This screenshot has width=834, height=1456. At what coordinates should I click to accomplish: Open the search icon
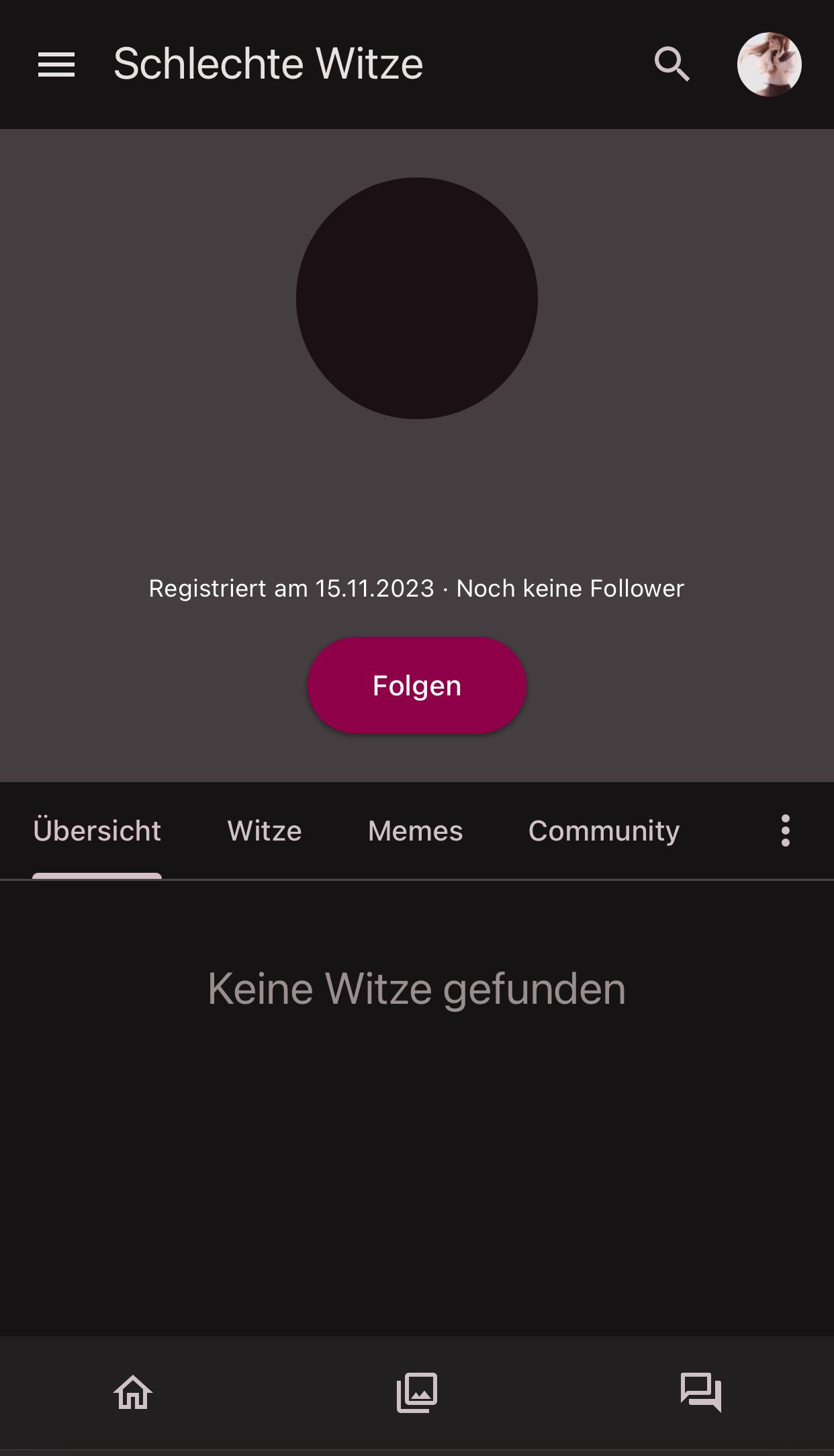[671, 65]
